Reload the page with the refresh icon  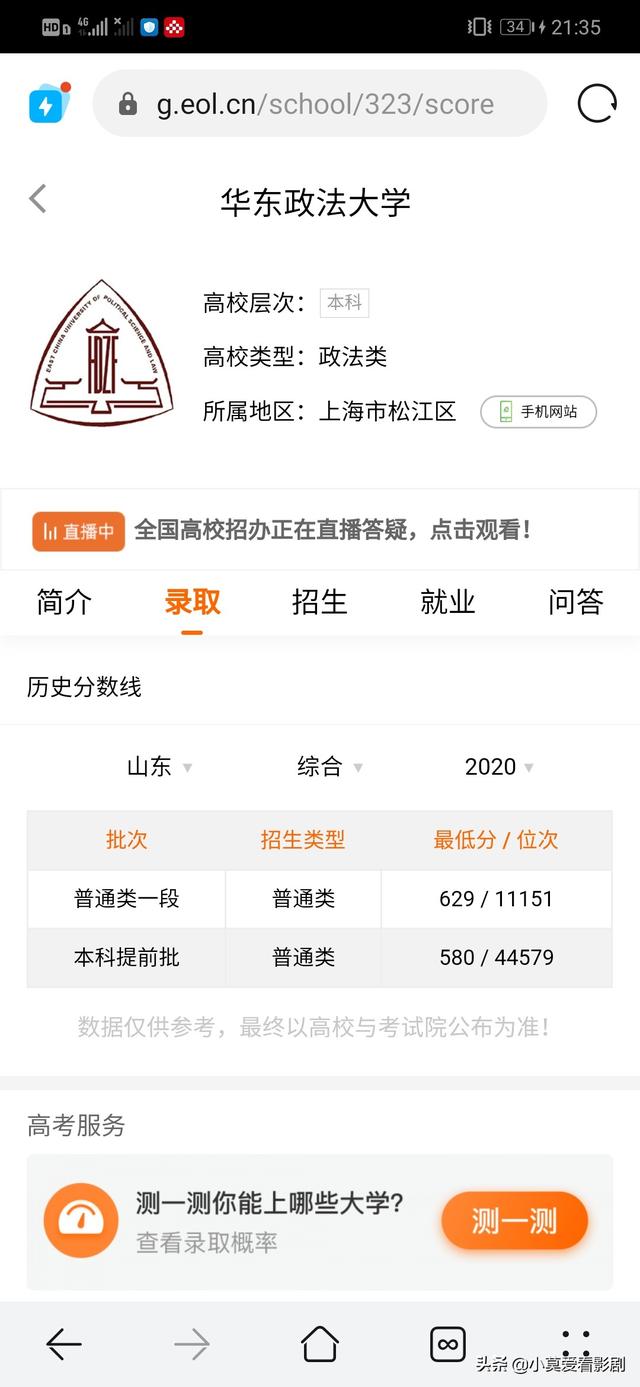[597, 104]
